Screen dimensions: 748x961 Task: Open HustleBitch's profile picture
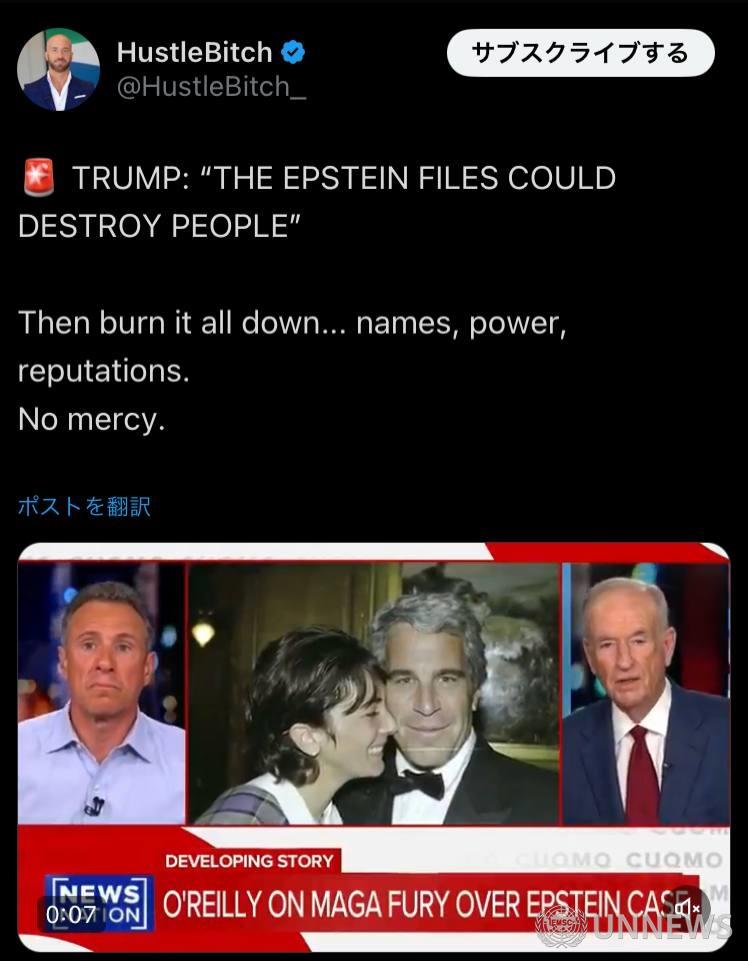58,68
